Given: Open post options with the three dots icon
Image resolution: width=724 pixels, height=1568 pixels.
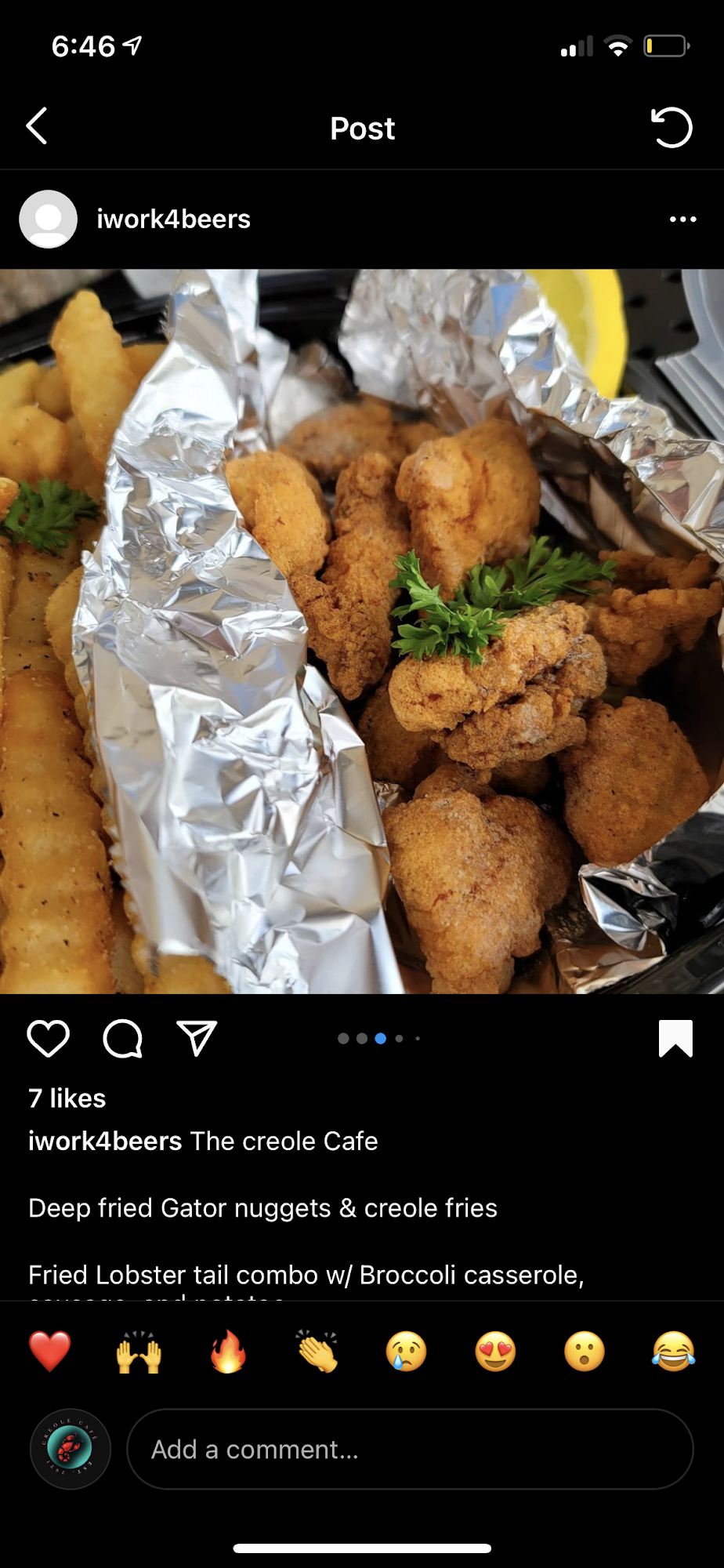Looking at the screenshot, I should 682,220.
